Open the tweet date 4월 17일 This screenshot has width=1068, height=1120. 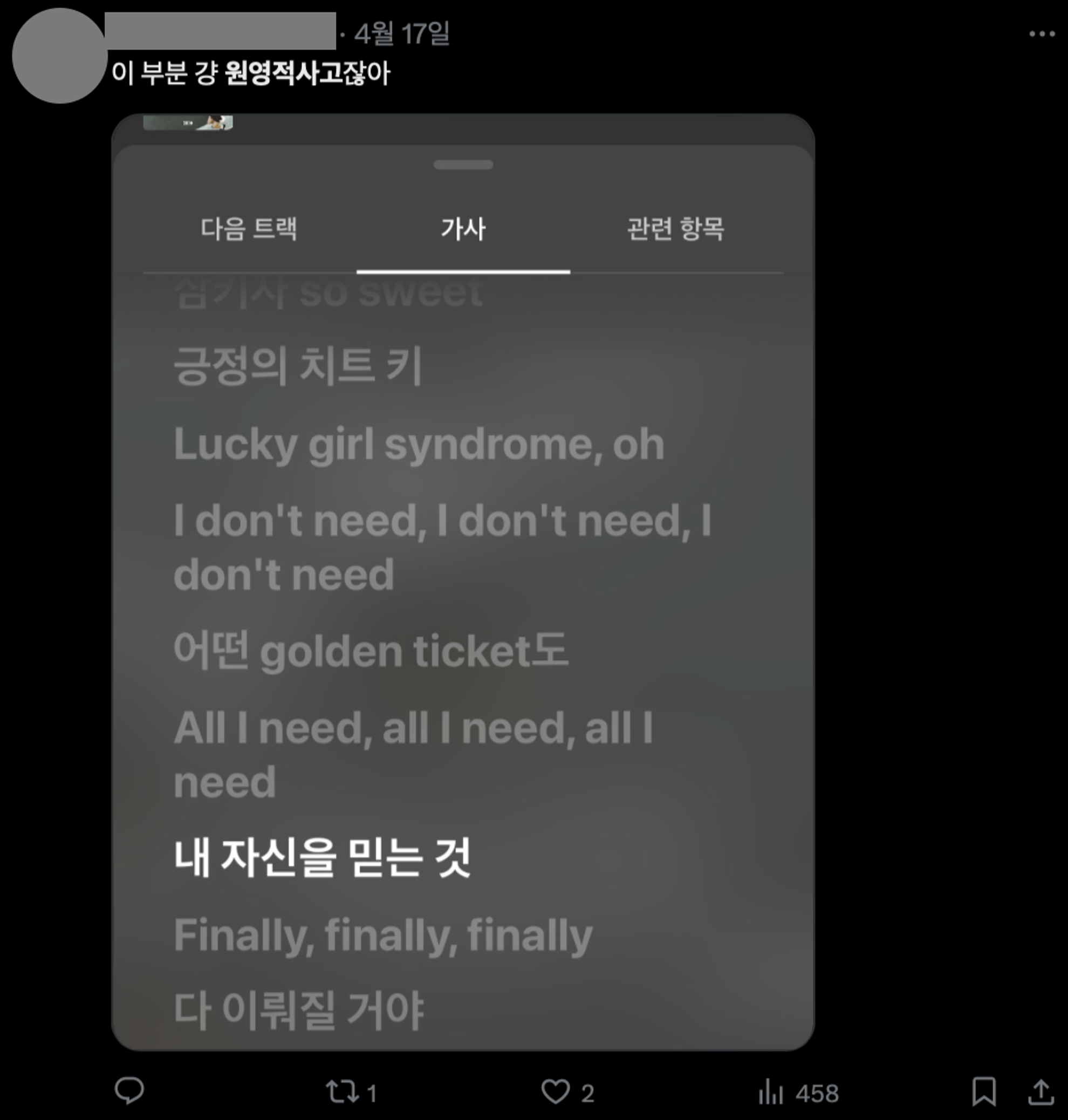402,35
